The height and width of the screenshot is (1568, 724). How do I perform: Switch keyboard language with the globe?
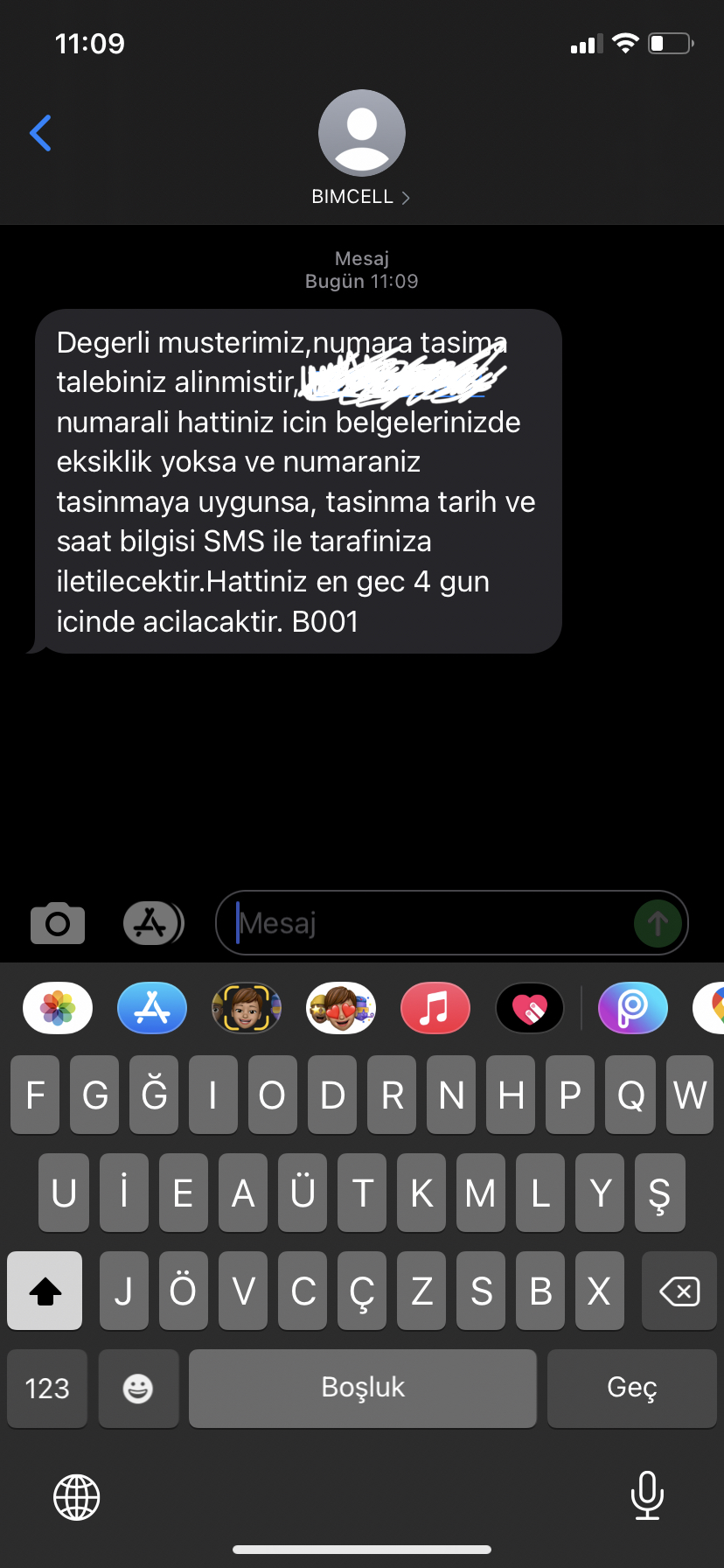click(77, 1497)
